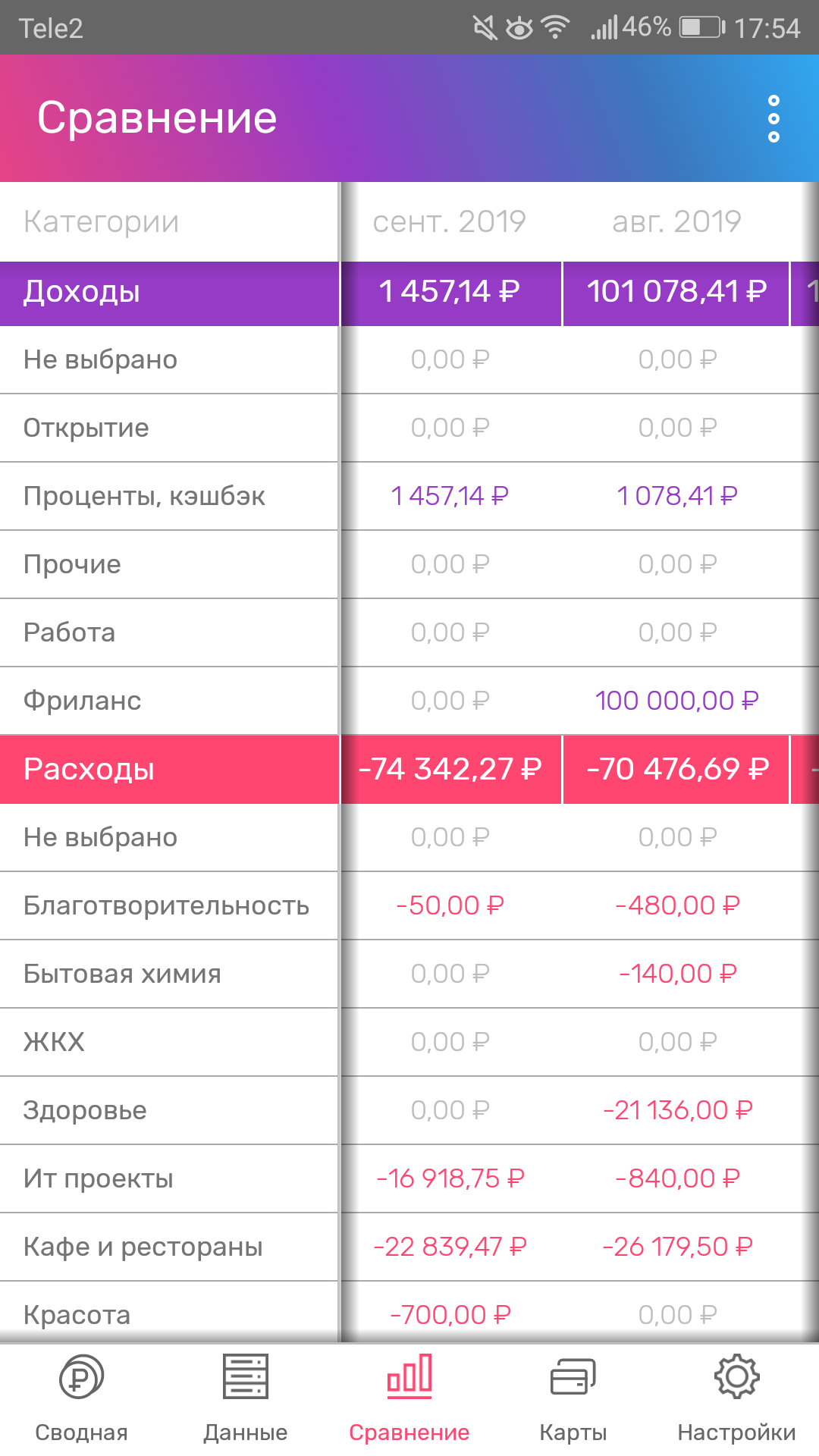Open Настройки in bottom navigation
819x1456 pixels.
(737, 1399)
